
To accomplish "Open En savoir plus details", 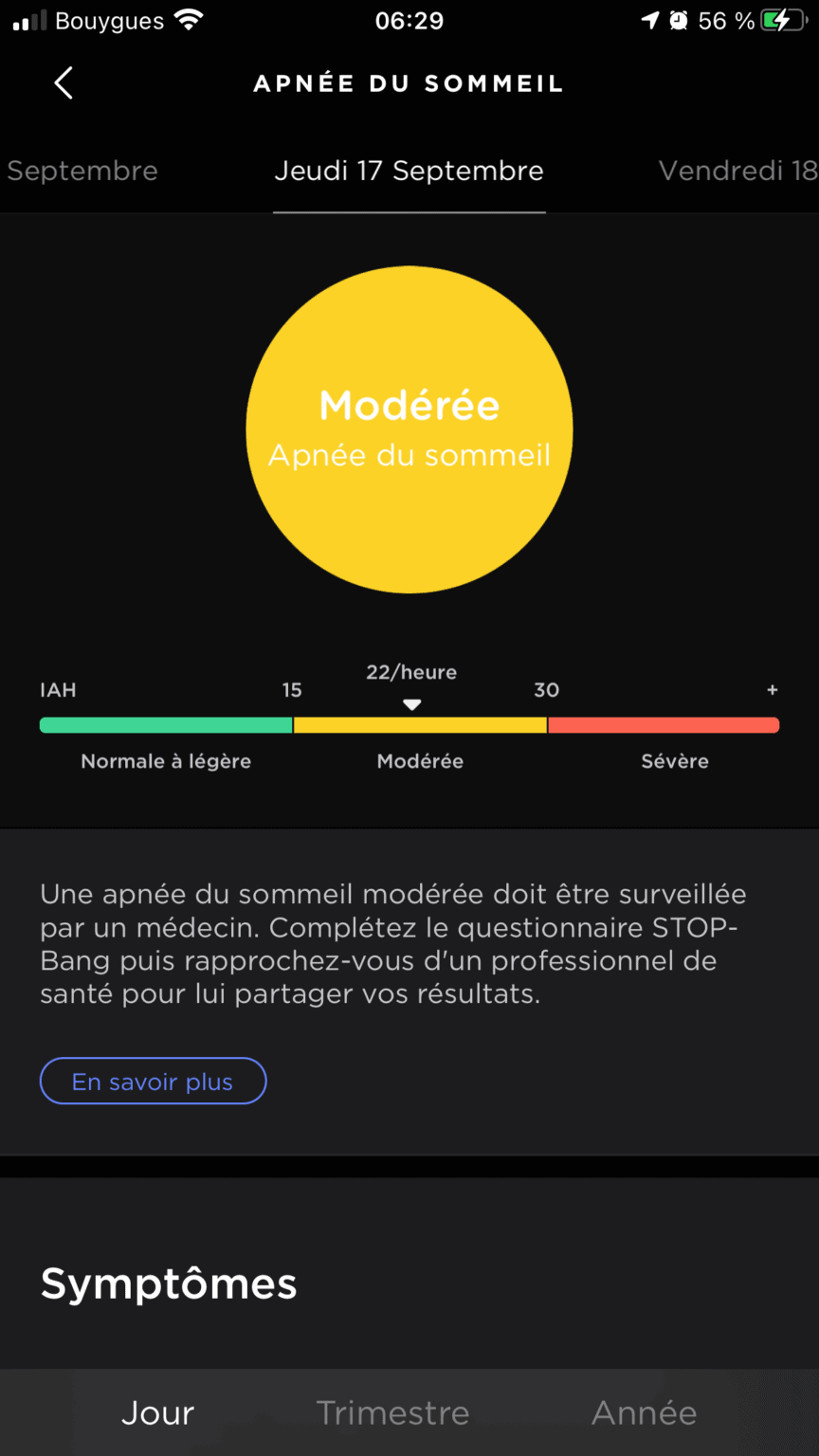I will 153,1082.
